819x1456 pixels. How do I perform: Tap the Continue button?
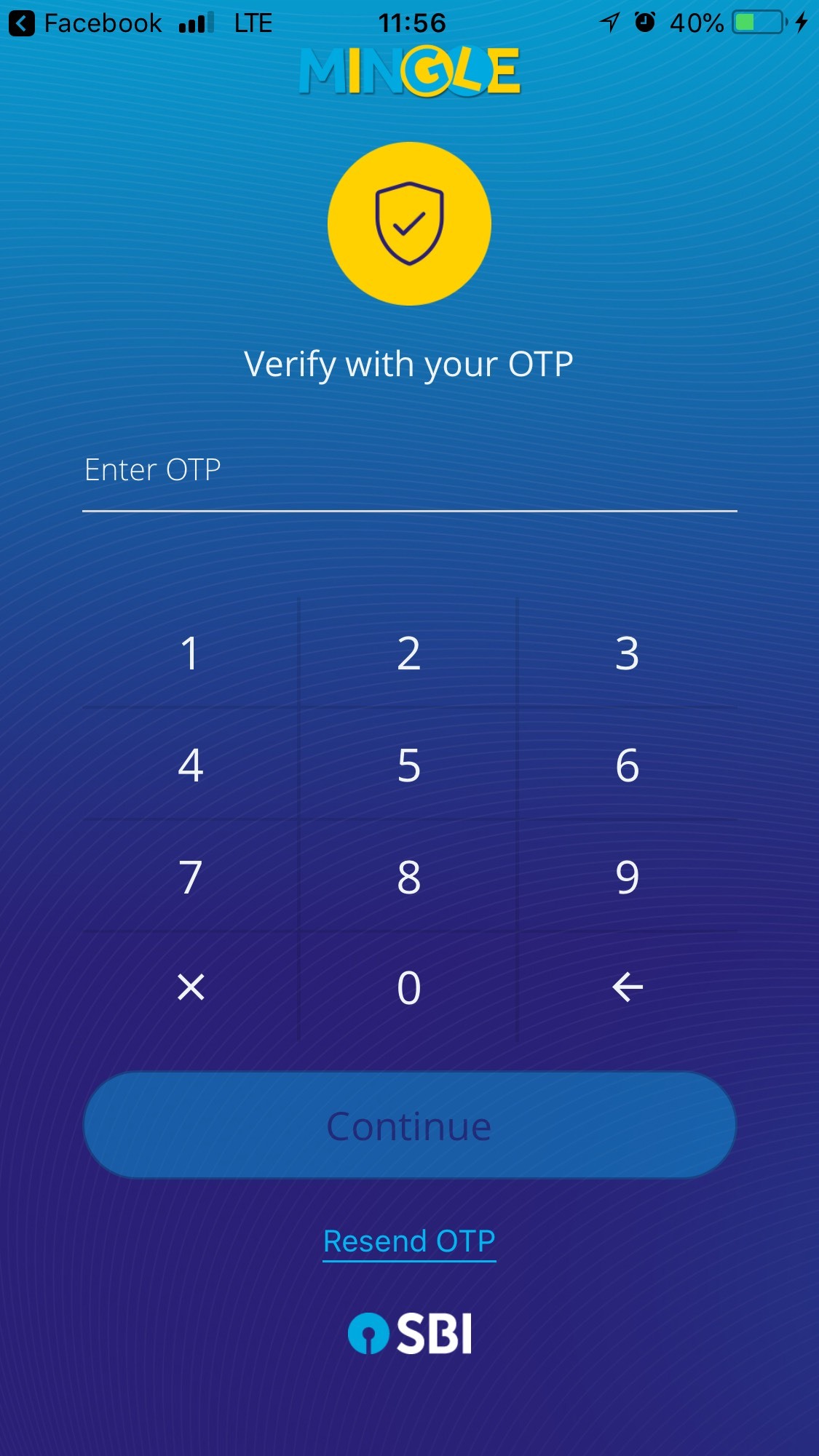click(409, 1126)
